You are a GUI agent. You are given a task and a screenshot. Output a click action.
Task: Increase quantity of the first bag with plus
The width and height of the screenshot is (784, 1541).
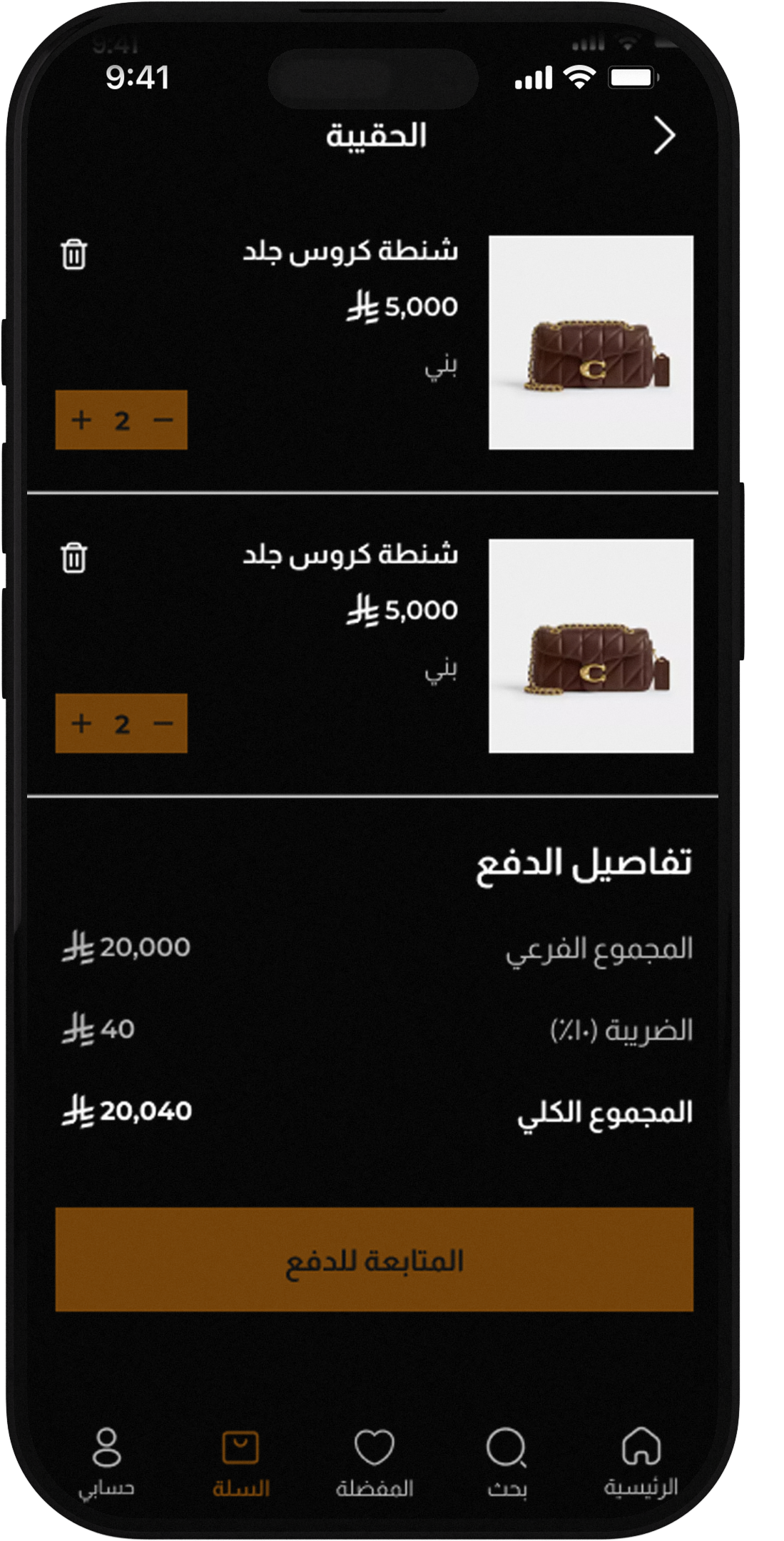[x=81, y=421]
